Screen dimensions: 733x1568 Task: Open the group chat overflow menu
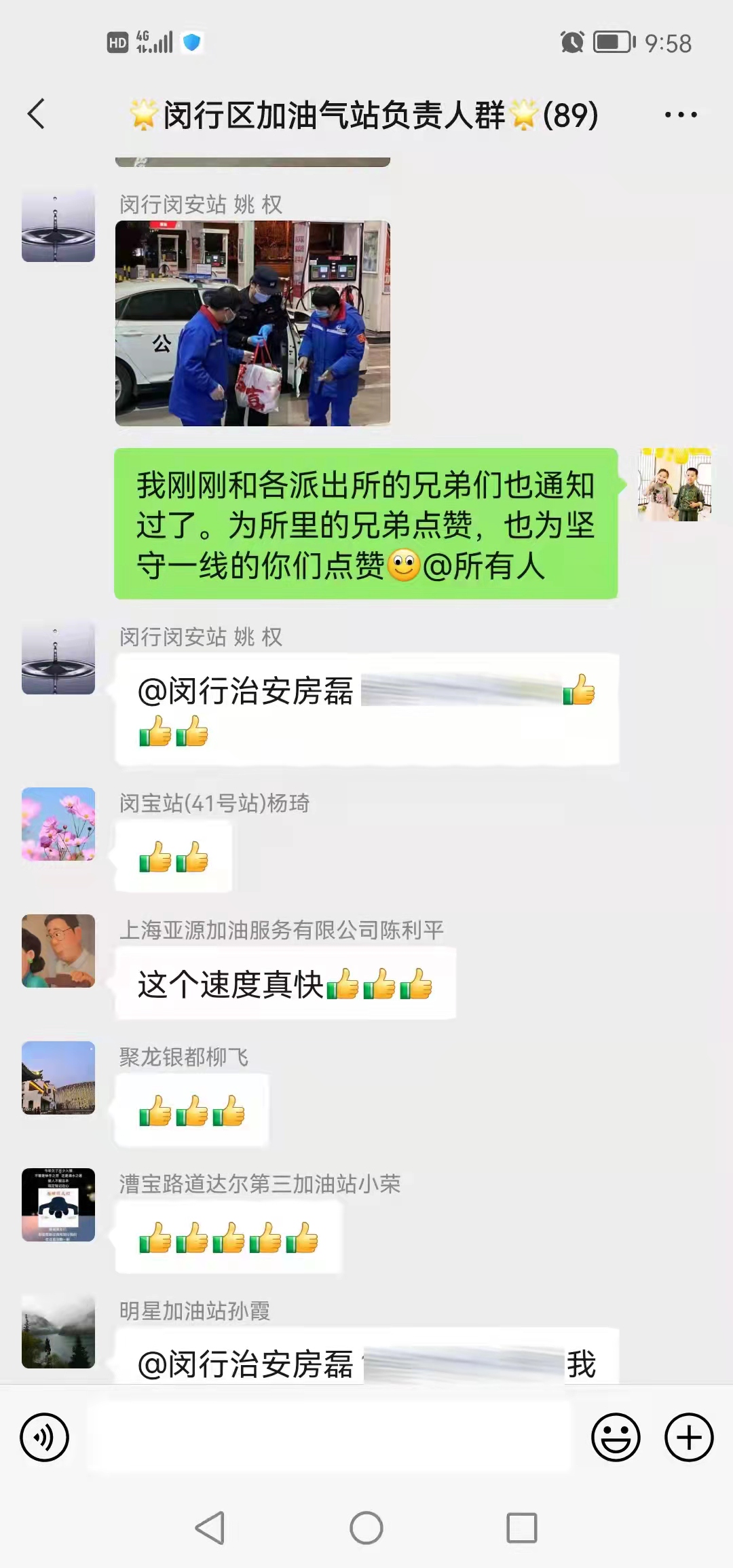680,115
